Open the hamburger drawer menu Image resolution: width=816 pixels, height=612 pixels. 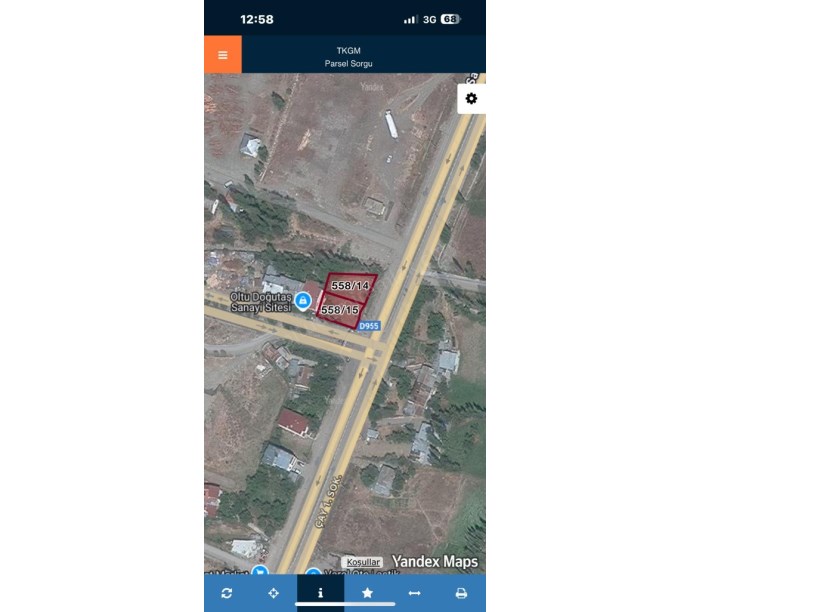click(222, 55)
